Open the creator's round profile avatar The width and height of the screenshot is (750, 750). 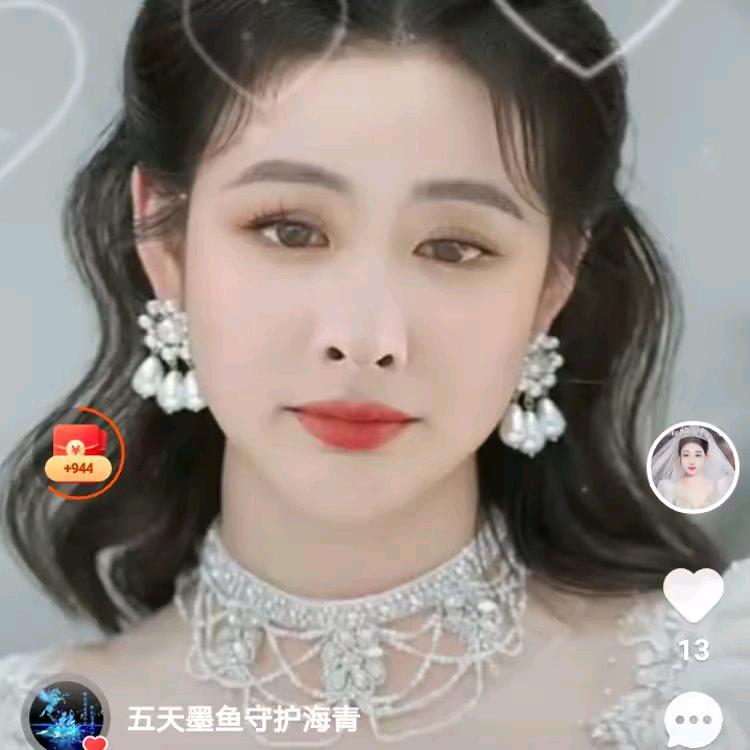pyautogui.click(x=693, y=467)
